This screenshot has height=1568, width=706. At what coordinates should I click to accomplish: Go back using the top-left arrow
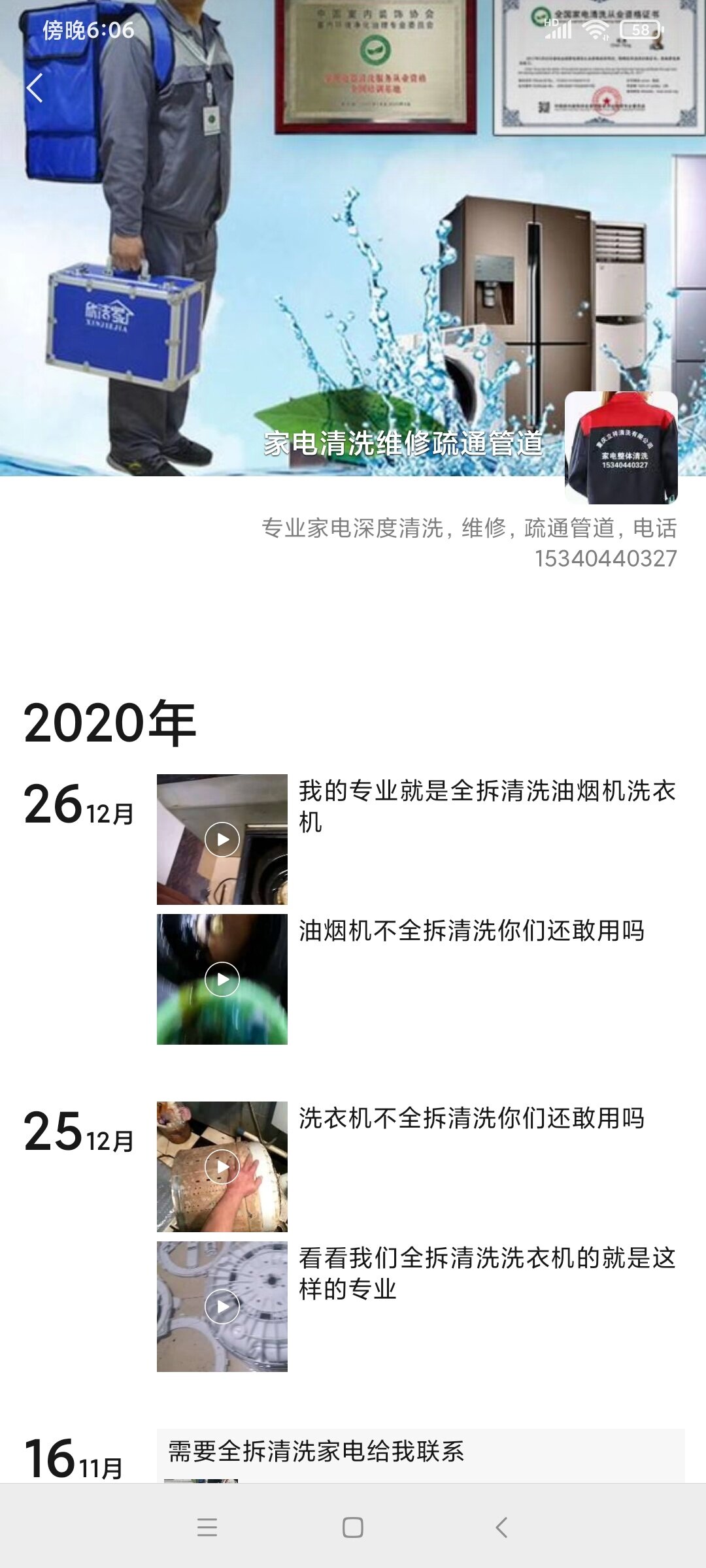[x=35, y=88]
